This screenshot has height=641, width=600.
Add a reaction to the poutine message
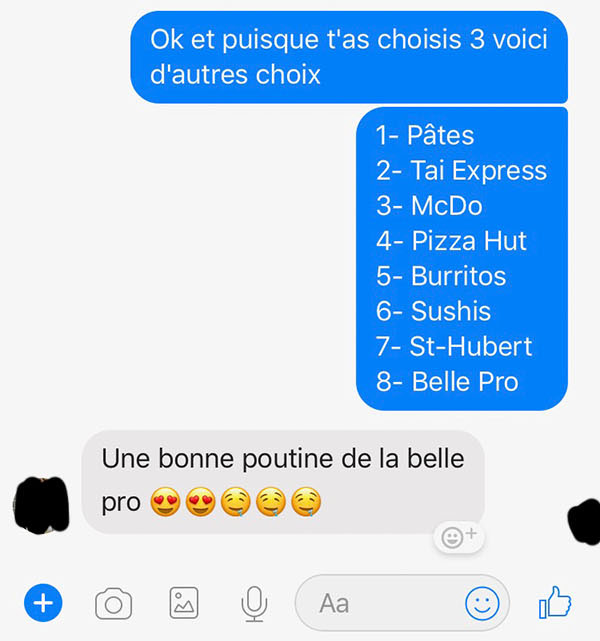point(459,537)
